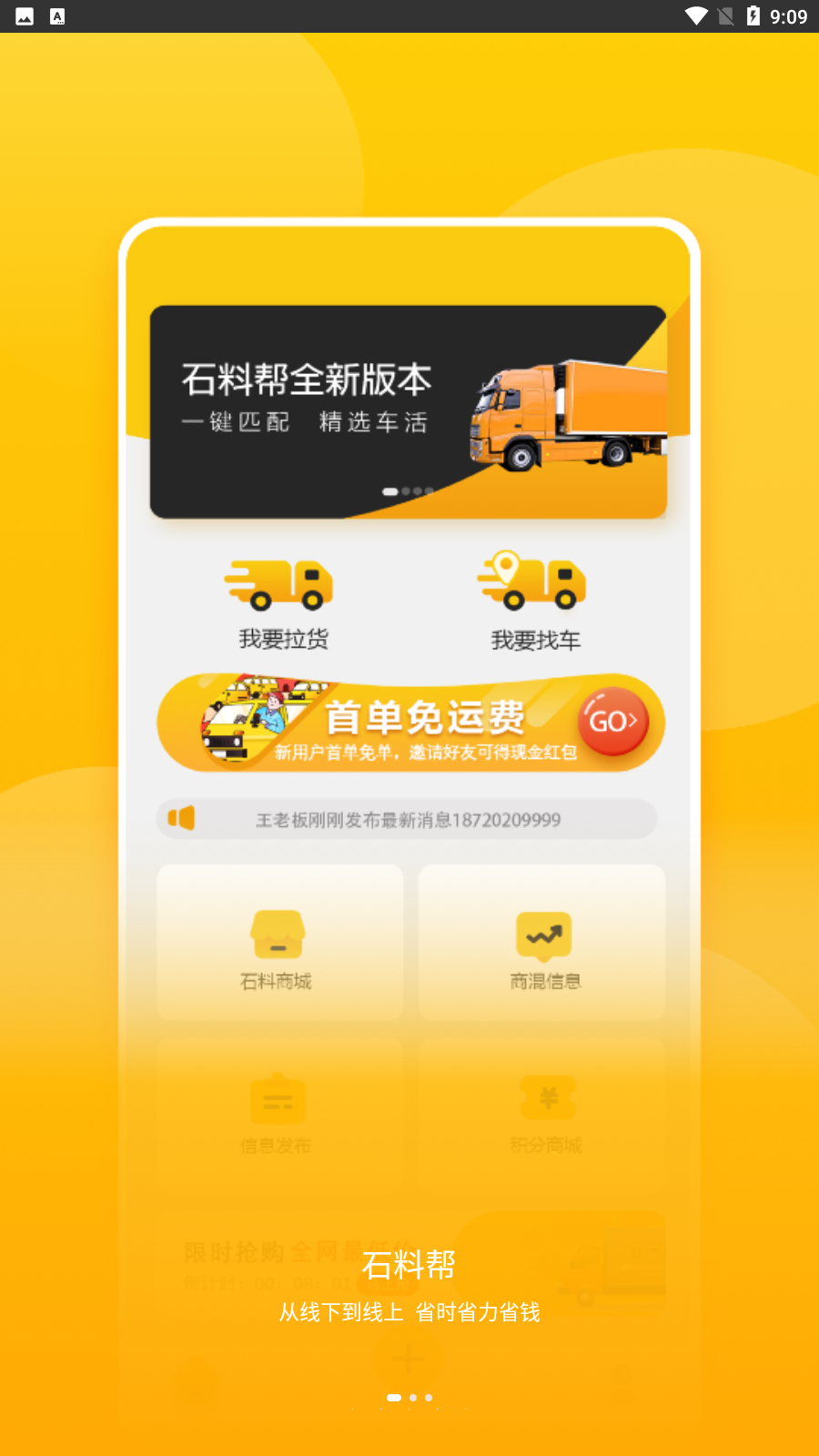Tap the onboarding page indicator dots
Viewport: 819px width, 1456px height.
pyautogui.click(x=409, y=1397)
